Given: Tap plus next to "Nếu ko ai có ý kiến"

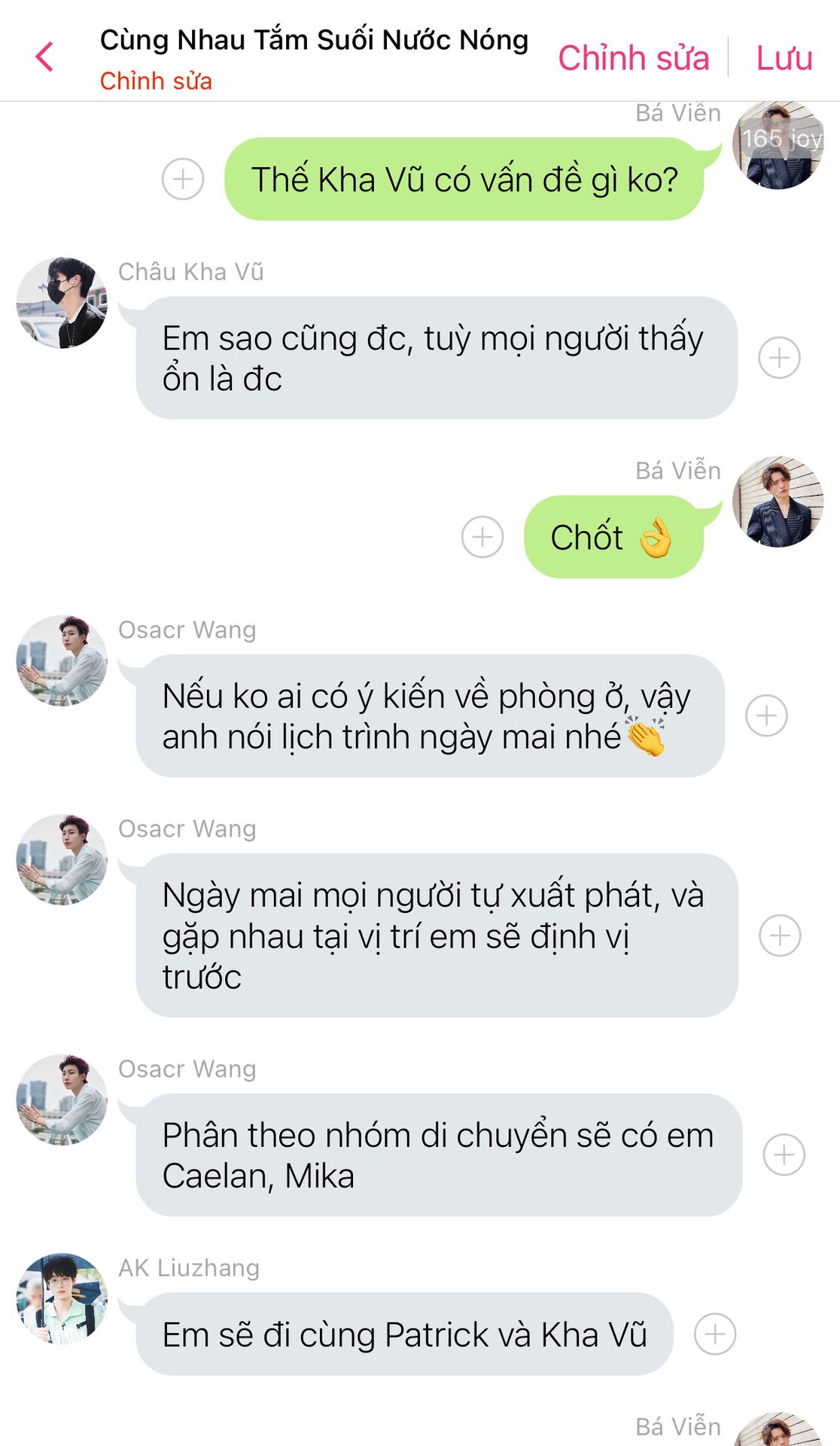Looking at the screenshot, I should (x=766, y=715).
